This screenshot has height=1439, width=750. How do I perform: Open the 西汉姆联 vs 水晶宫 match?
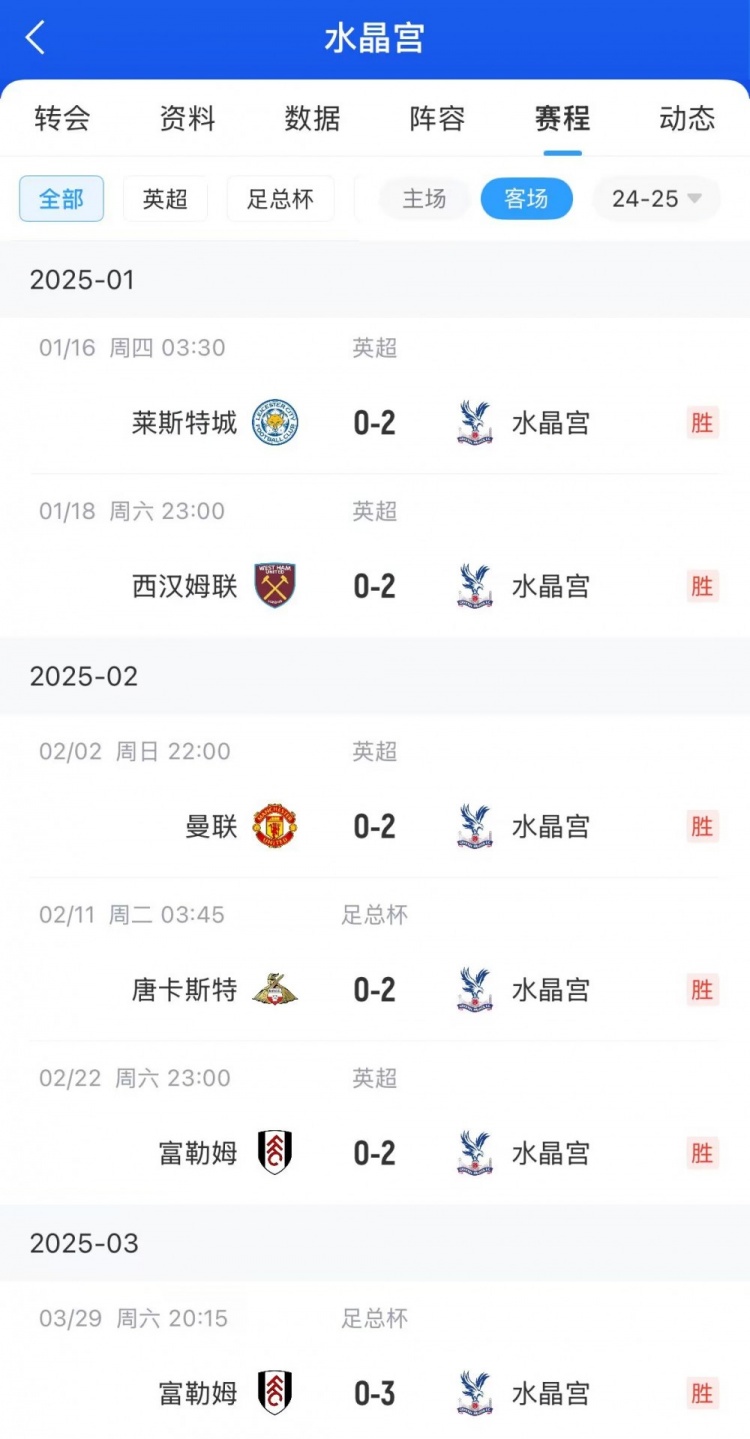pos(375,586)
